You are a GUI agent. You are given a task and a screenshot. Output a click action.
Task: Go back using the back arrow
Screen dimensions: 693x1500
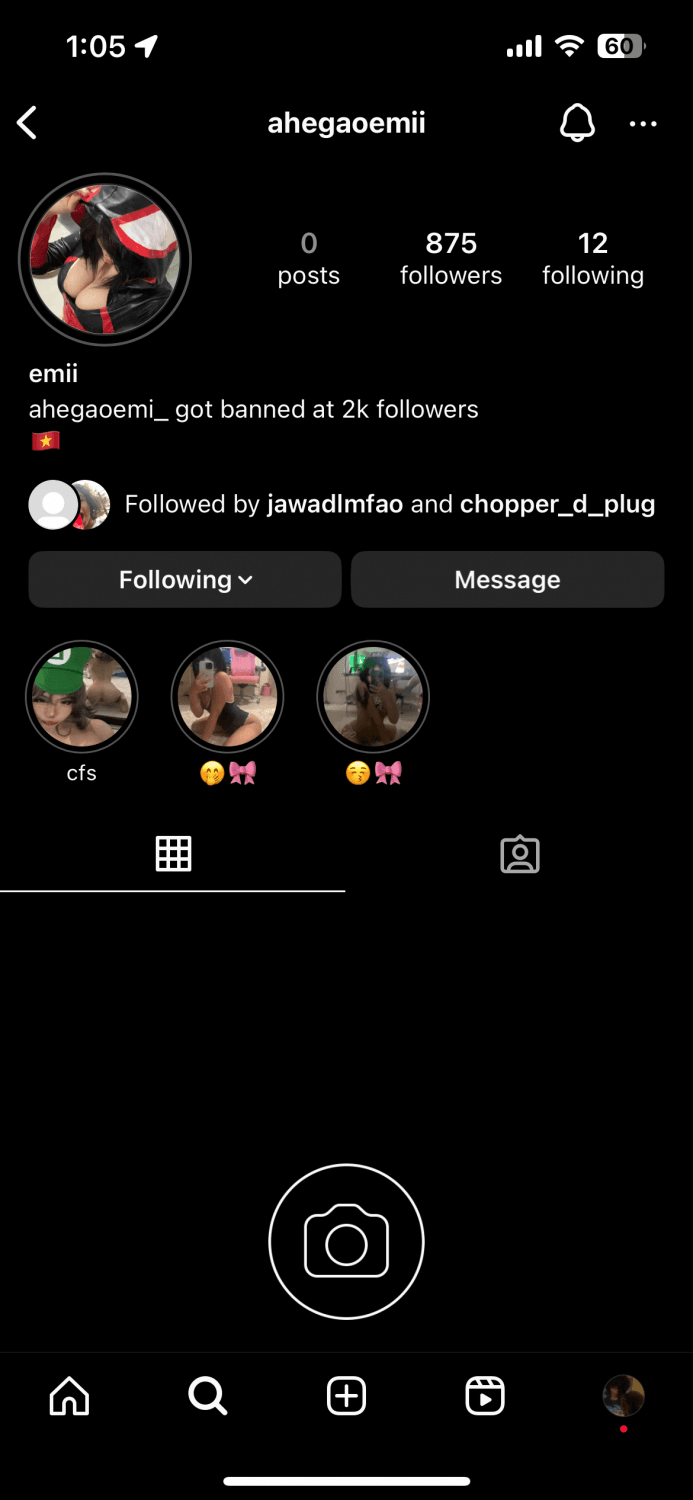pos(27,124)
